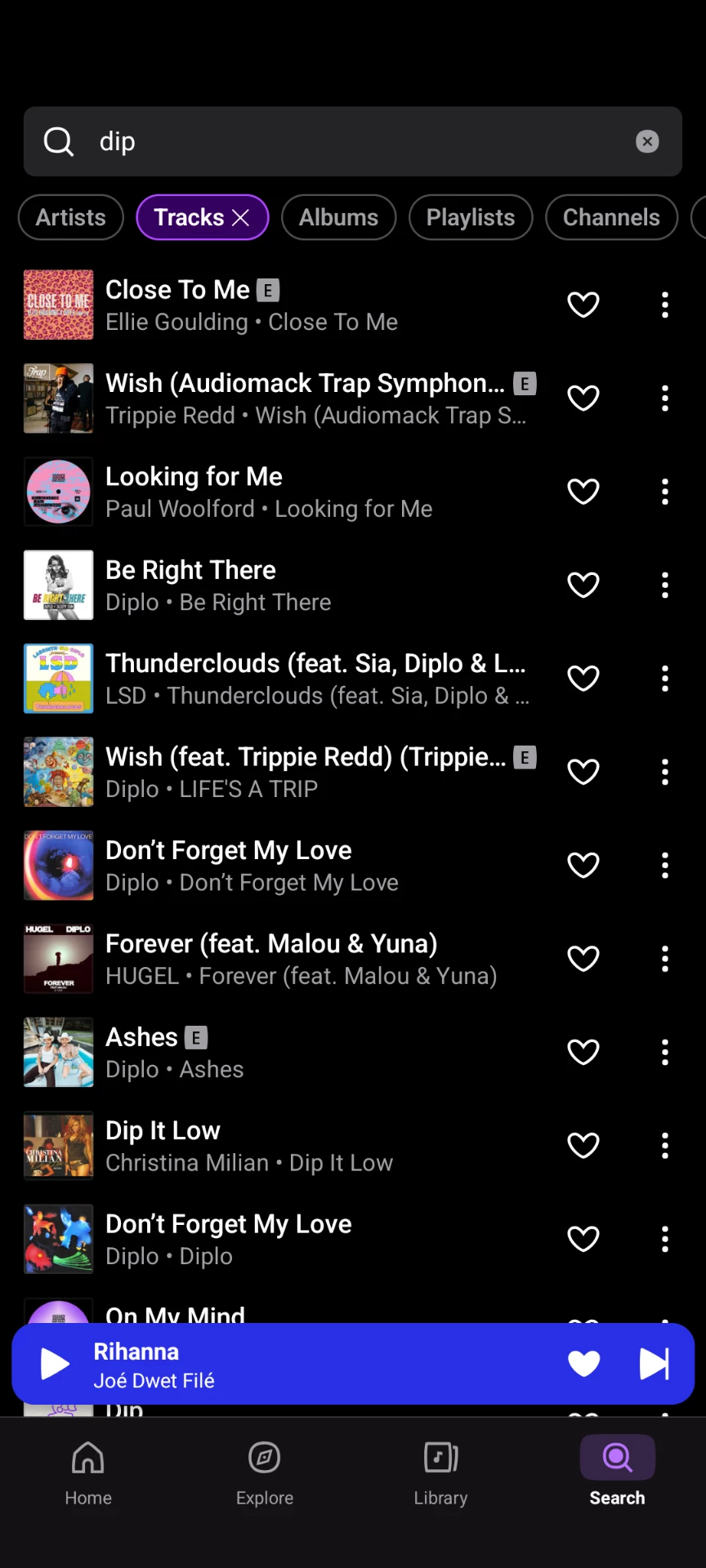Viewport: 706px width, 1568px height.
Task: Skip to the next track
Action: [x=654, y=1364]
